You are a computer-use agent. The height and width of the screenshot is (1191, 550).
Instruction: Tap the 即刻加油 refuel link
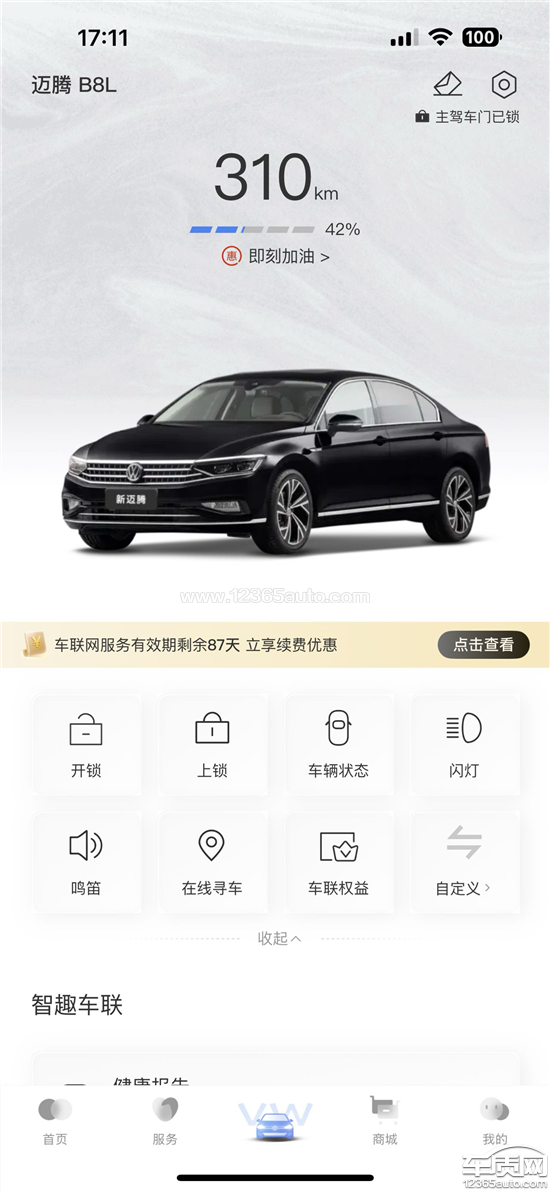coord(275,257)
